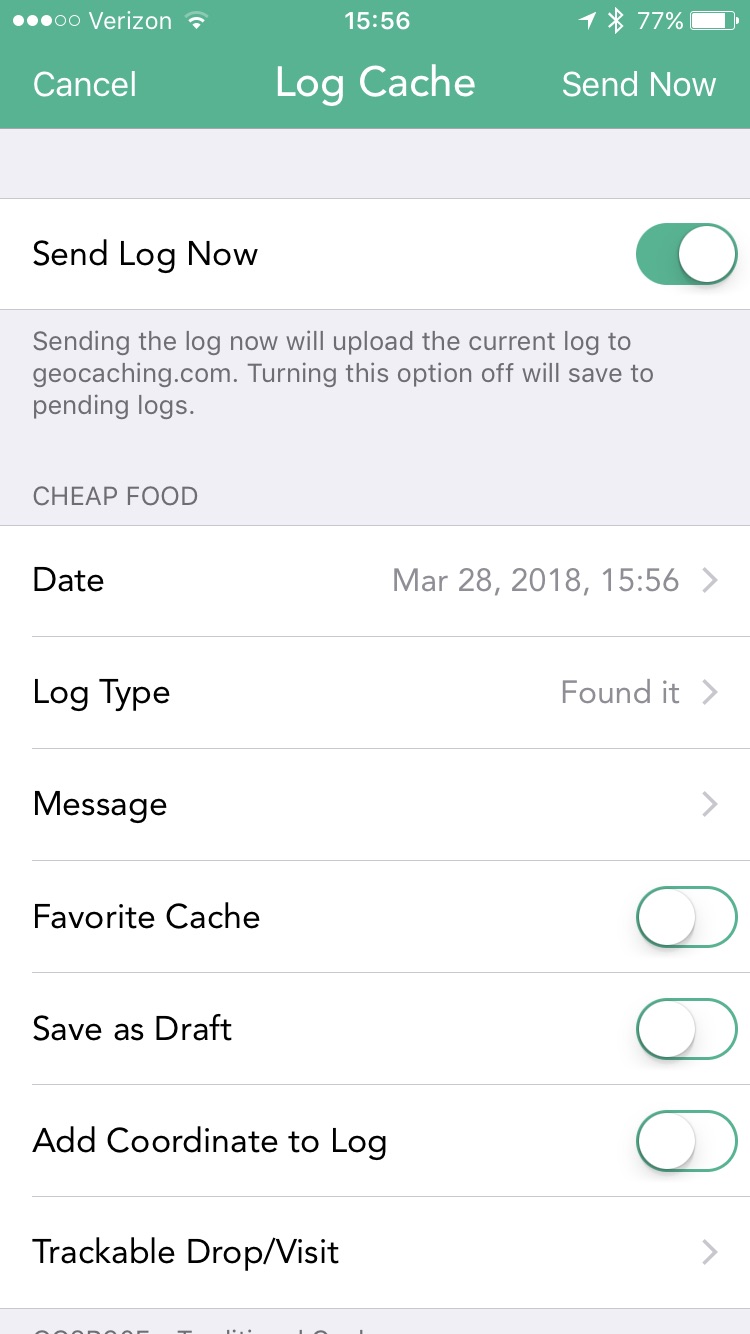750x1334 pixels.
Task: Tap Send Now to upload the log
Action: pos(639,85)
